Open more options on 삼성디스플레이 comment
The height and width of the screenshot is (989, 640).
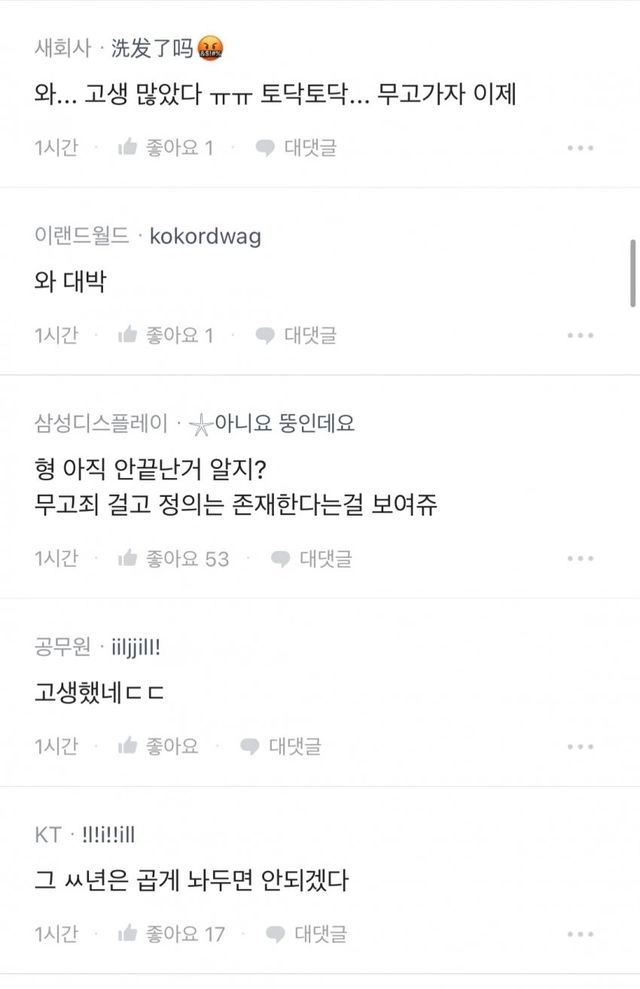[581, 558]
